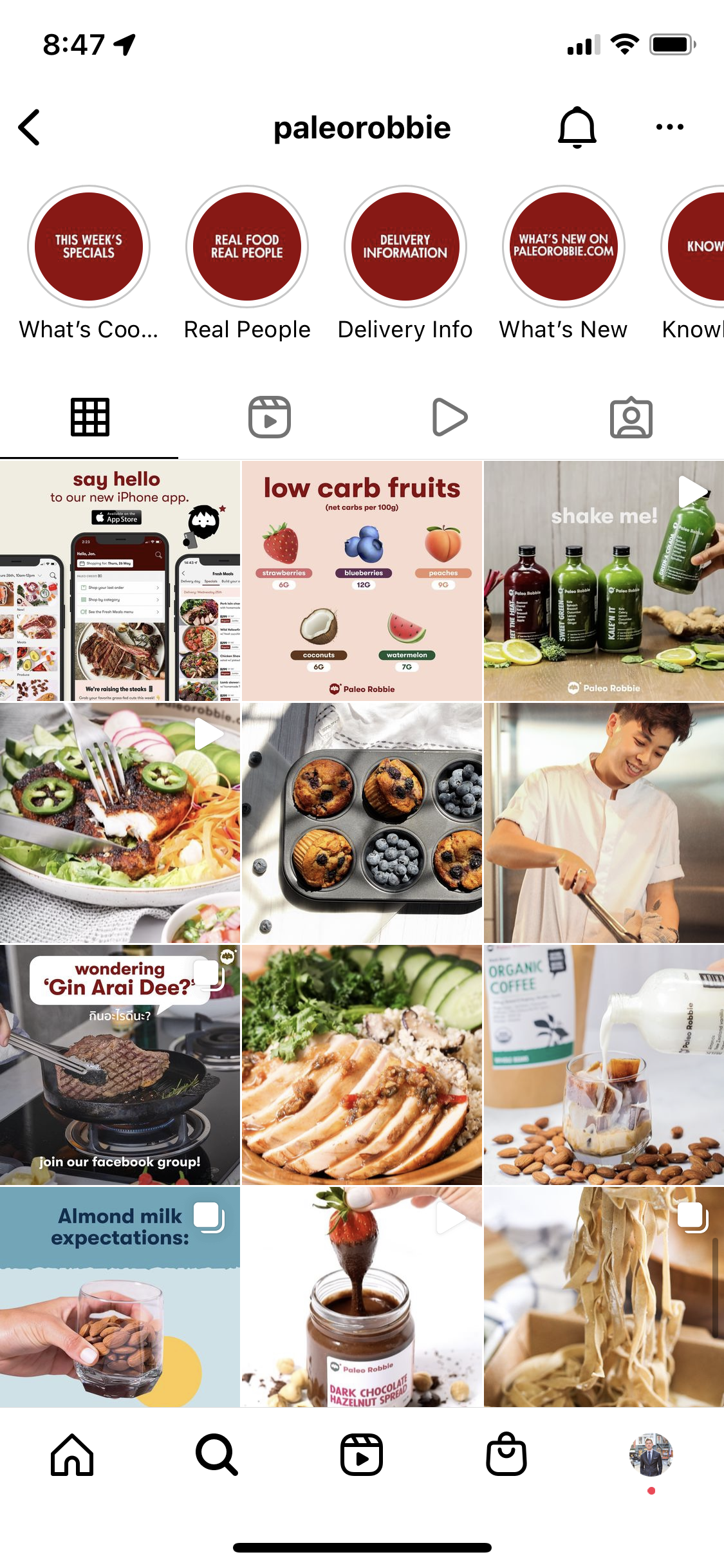Open the Delivery Info highlight
The height and width of the screenshot is (1568, 724).
tap(405, 247)
